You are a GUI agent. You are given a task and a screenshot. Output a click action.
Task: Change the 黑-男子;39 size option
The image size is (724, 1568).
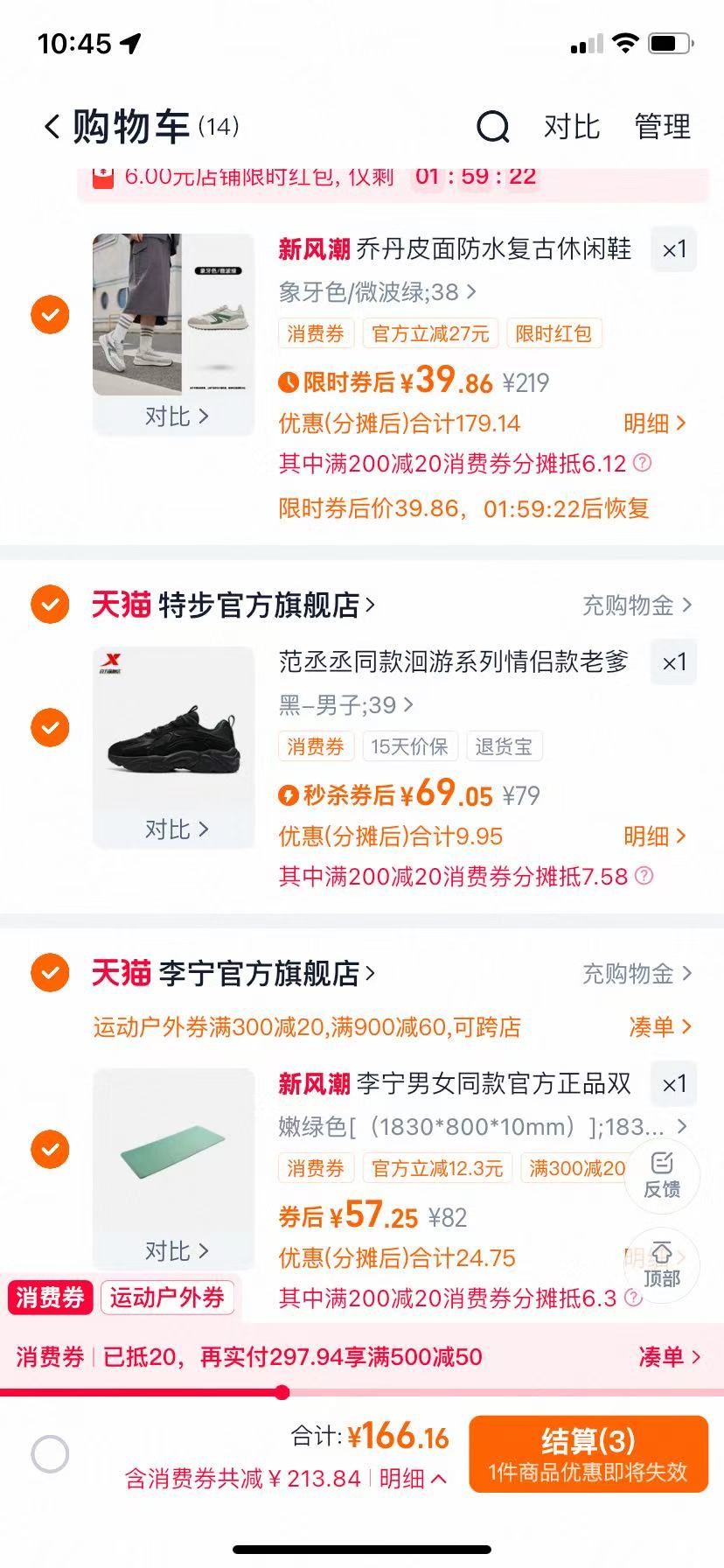[346, 704]
